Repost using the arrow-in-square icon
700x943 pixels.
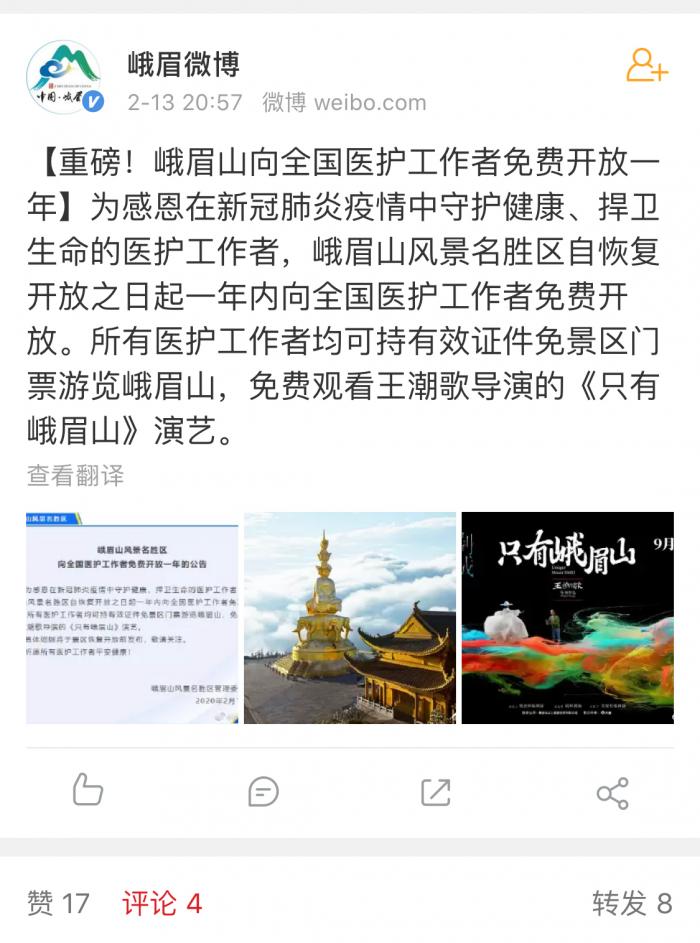(x=436, y=792)
